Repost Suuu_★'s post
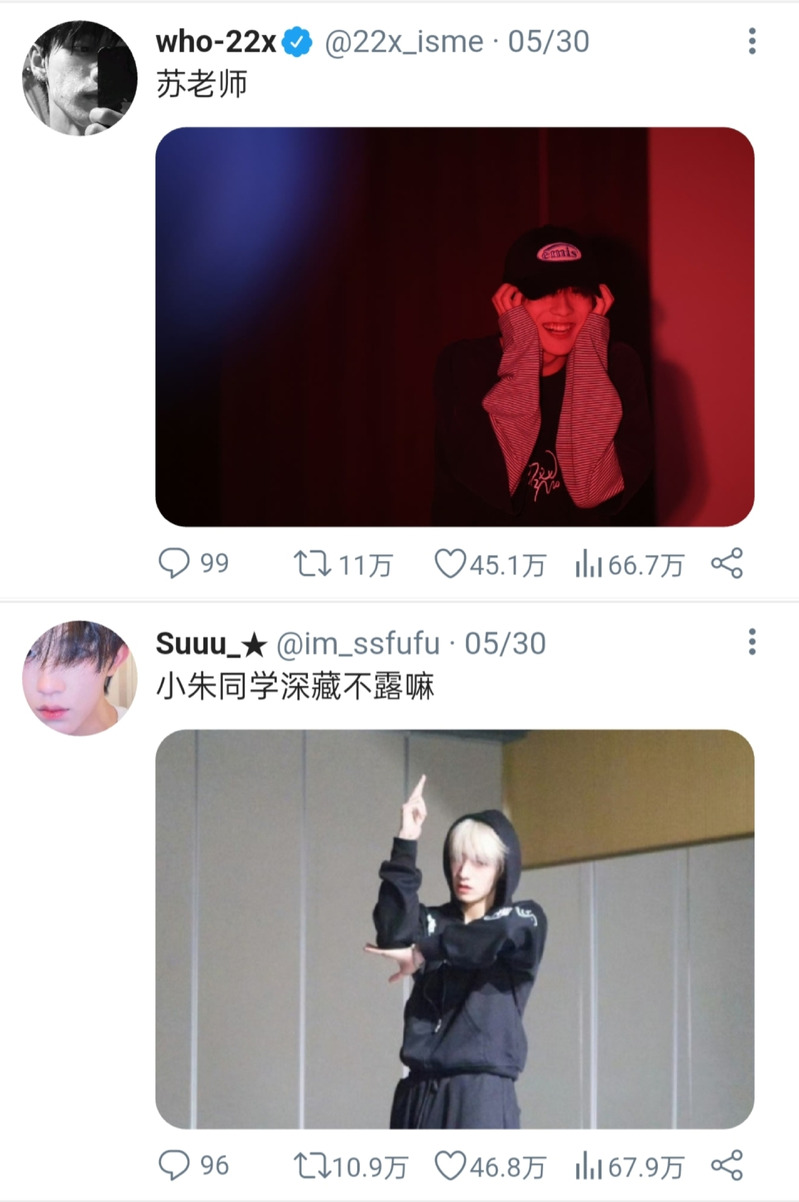 307,1165
